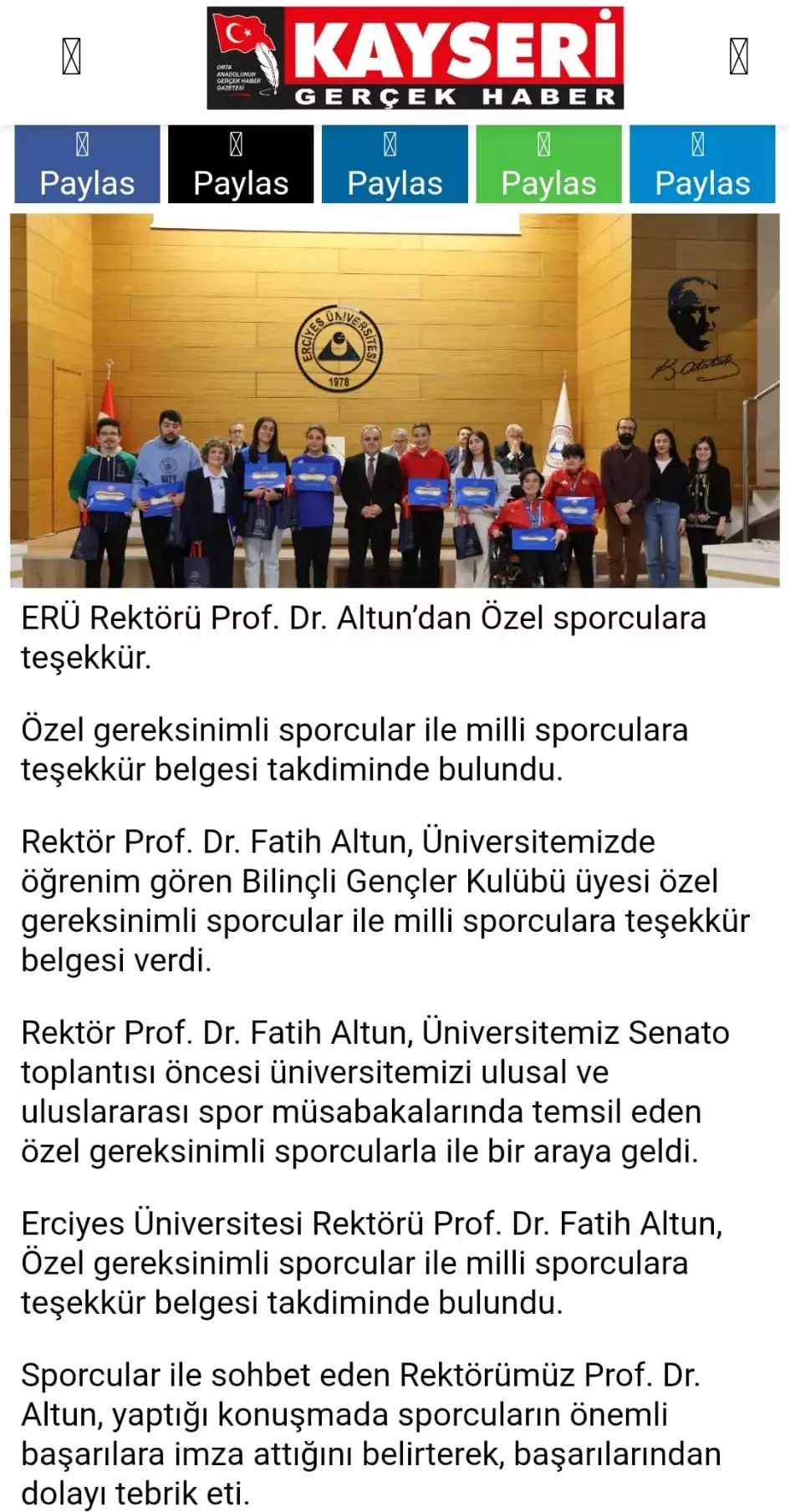Screen dimensions: 790x1512
Task: Share via the black Paylas button
Action: [x=241, y=165]
